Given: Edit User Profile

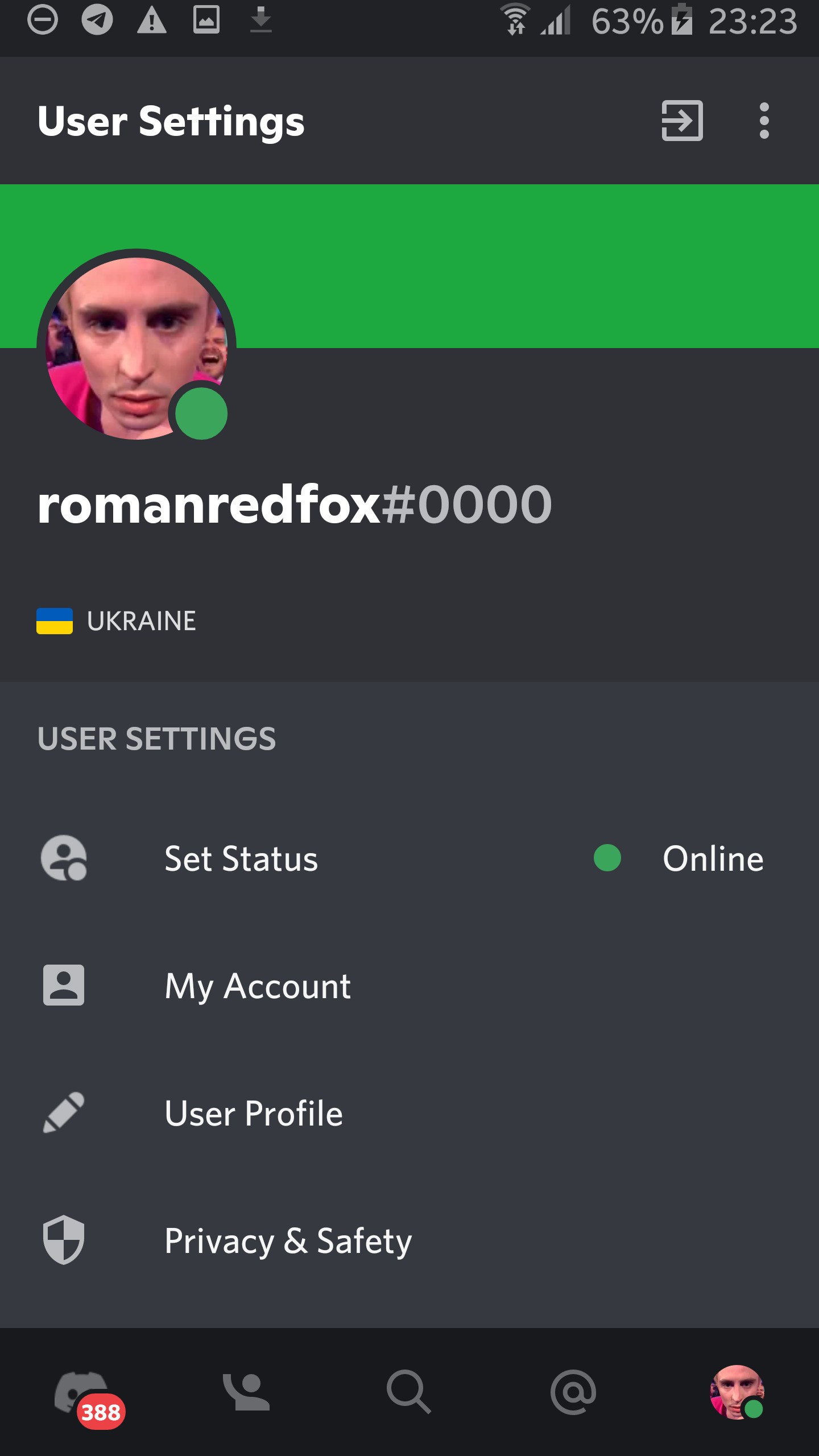Looking at the screenshot, I should tap(409, 1113).
